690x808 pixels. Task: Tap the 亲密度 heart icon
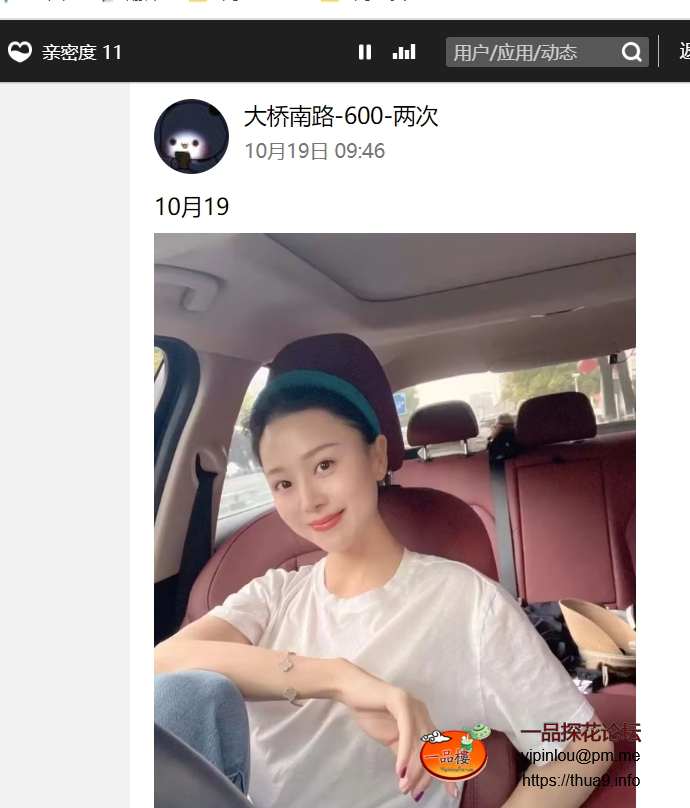[x=20, y=52]
